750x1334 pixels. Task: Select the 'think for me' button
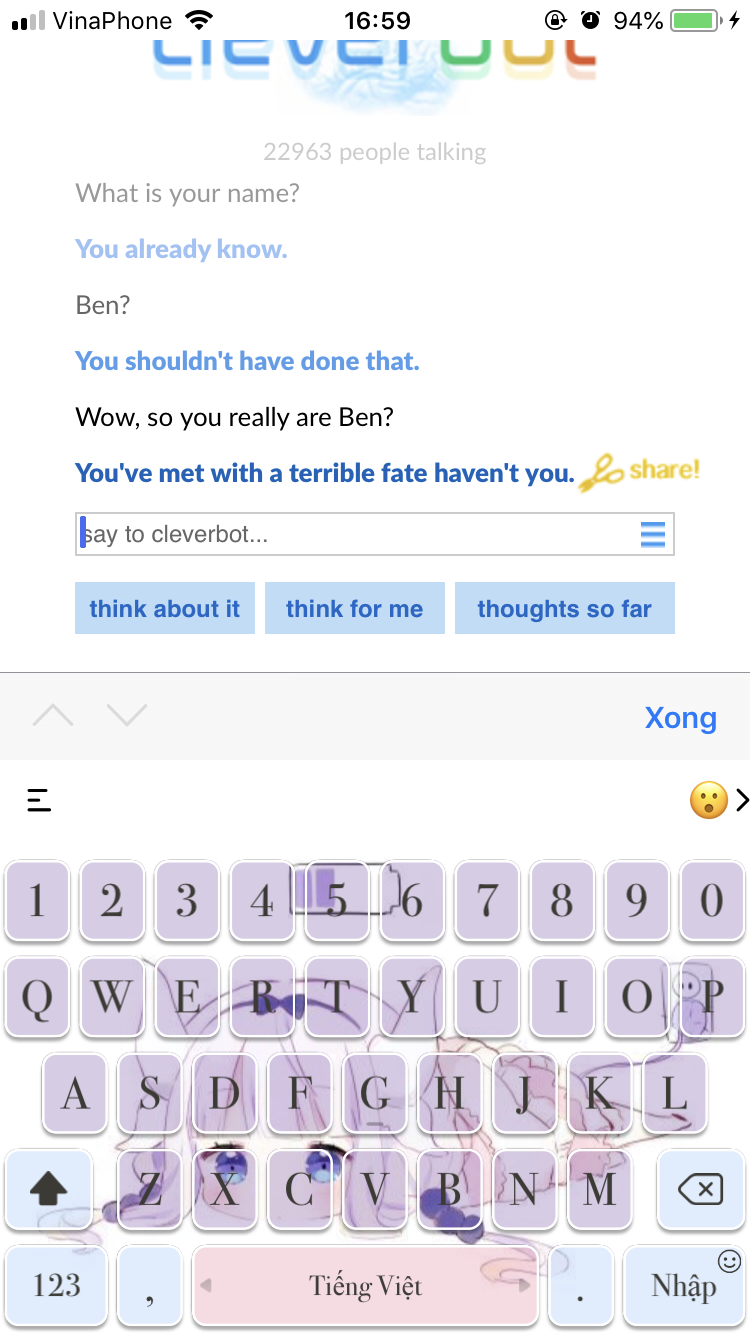[x=354, y=609]
